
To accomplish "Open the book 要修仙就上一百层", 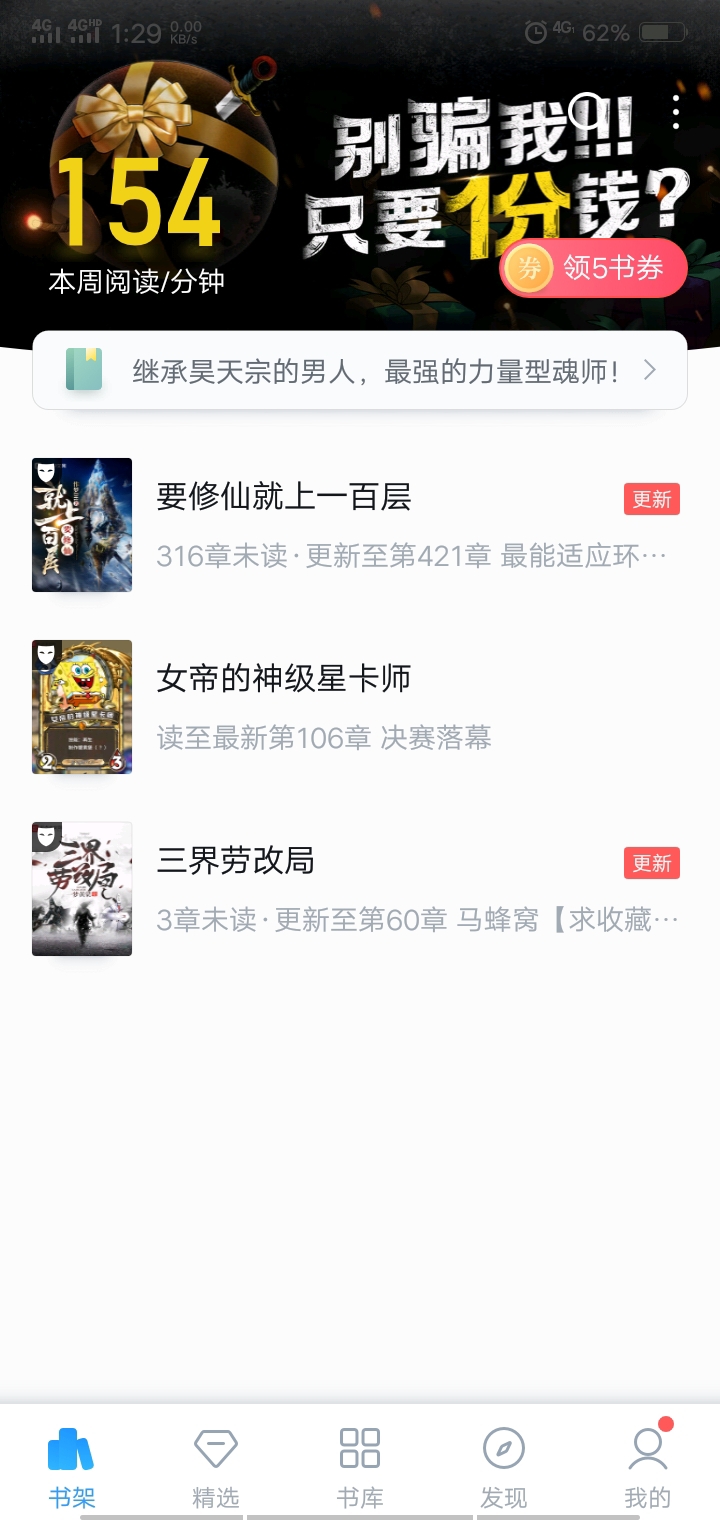I will pyautogui.click(x=284, y=498).
